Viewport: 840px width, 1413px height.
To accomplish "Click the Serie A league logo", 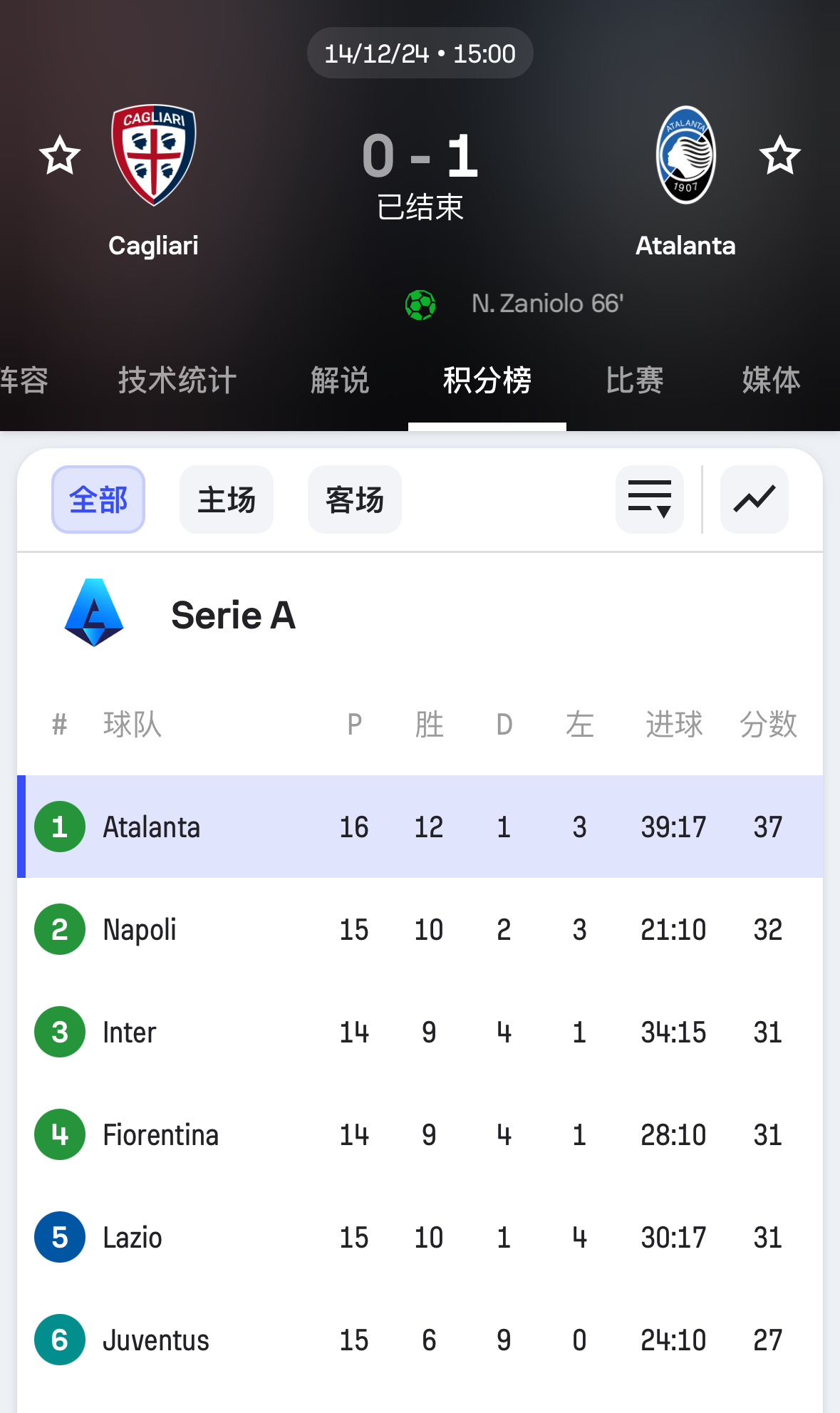I will click(93, 616).
